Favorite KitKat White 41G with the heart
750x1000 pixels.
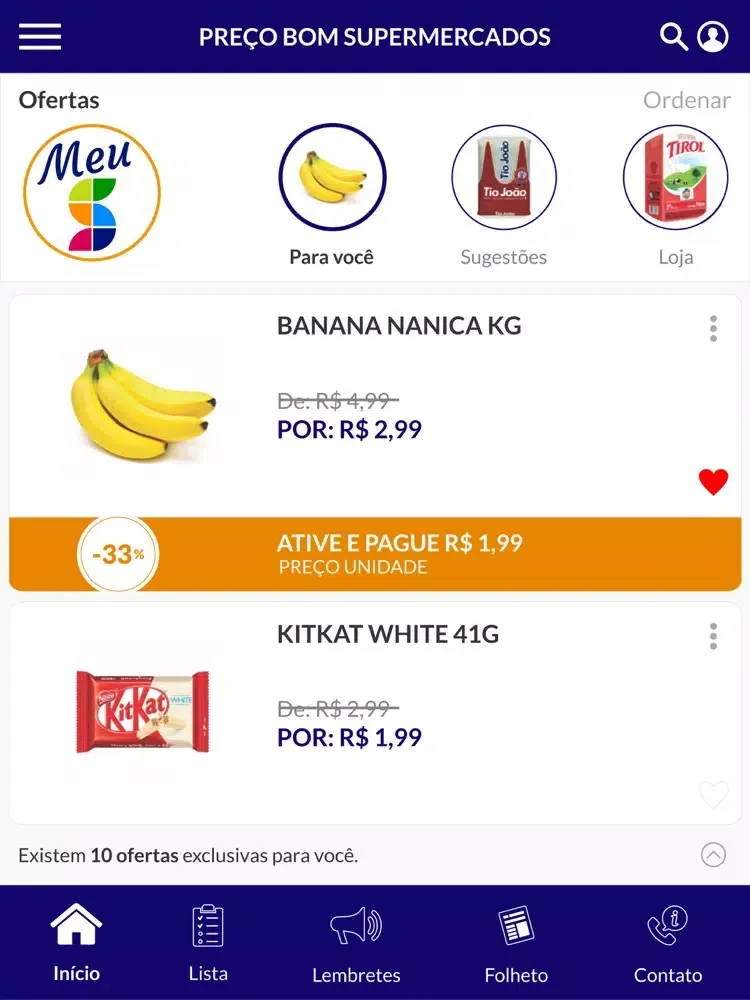point(713,795)
